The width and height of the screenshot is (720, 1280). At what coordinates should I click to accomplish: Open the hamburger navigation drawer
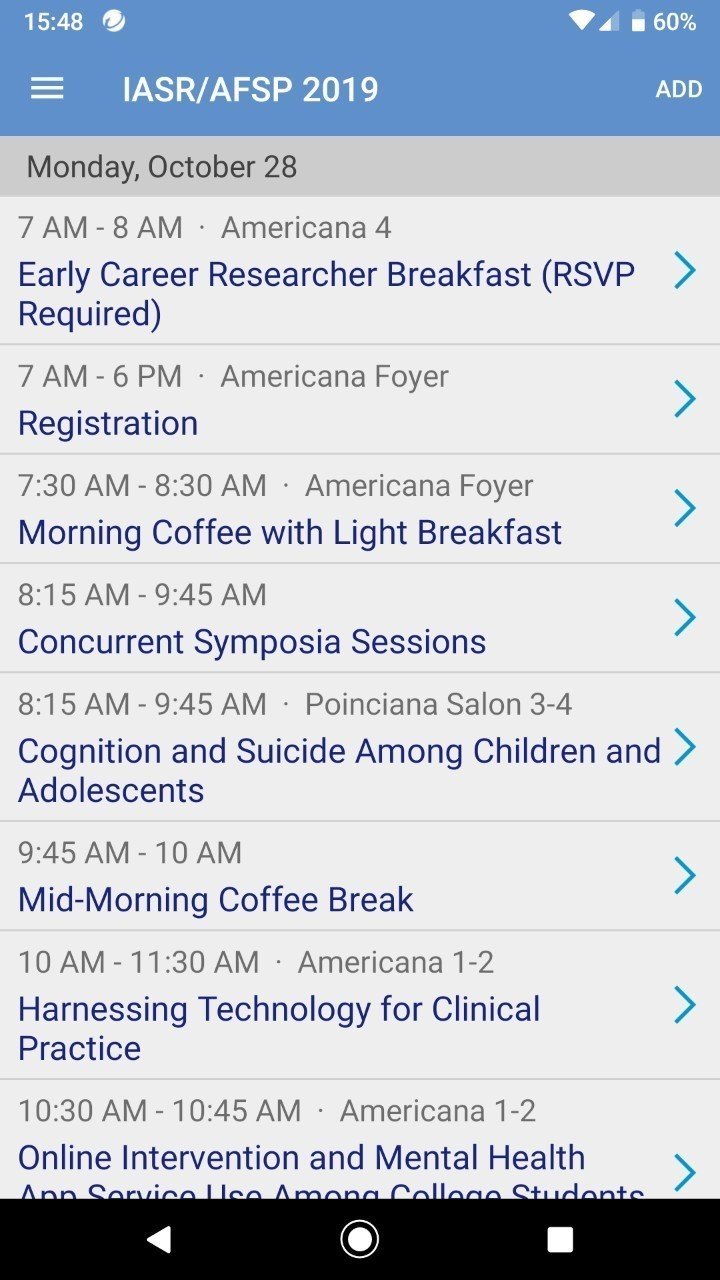[x=47, y=89]
